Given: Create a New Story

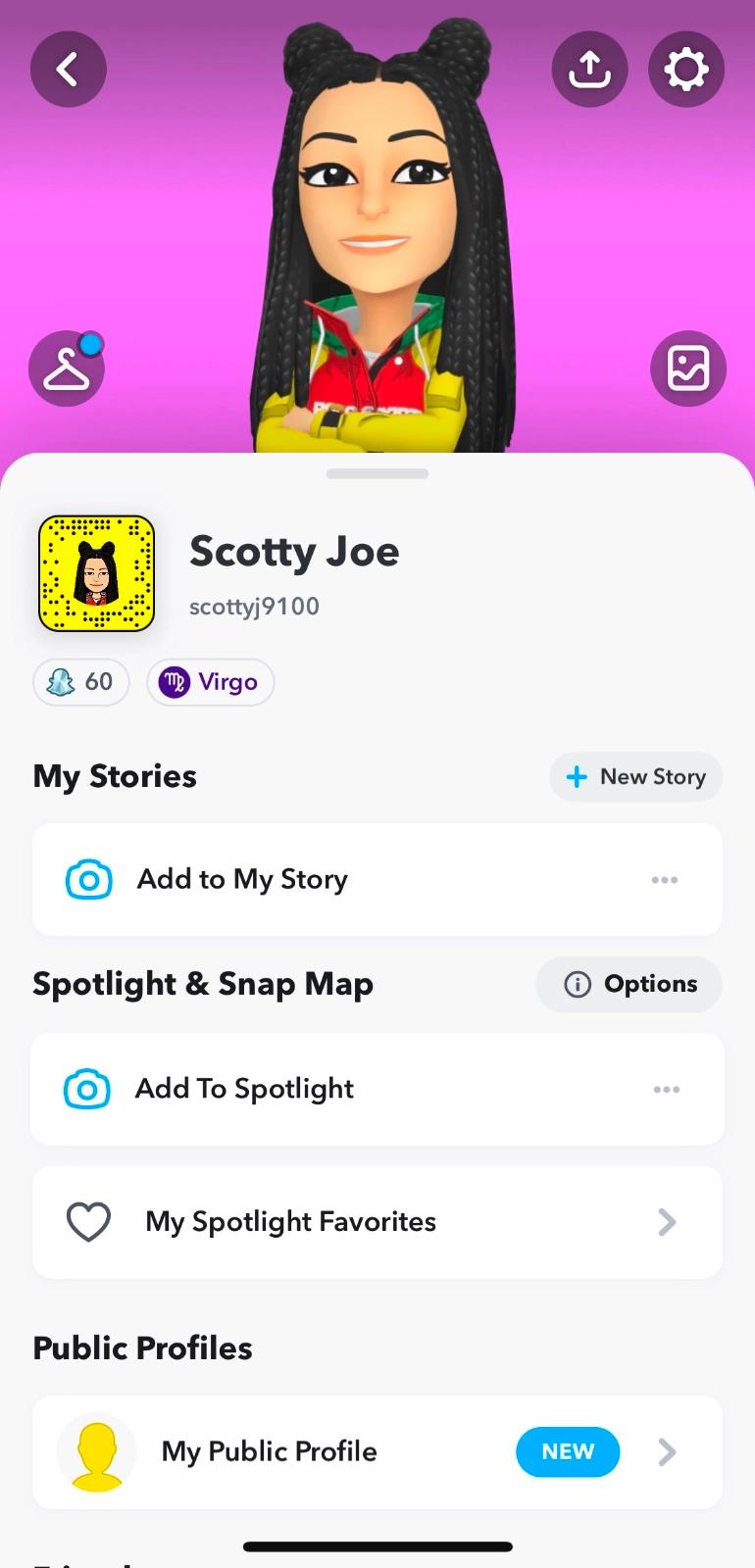Looking at the screenshot, I should (635, 777).
